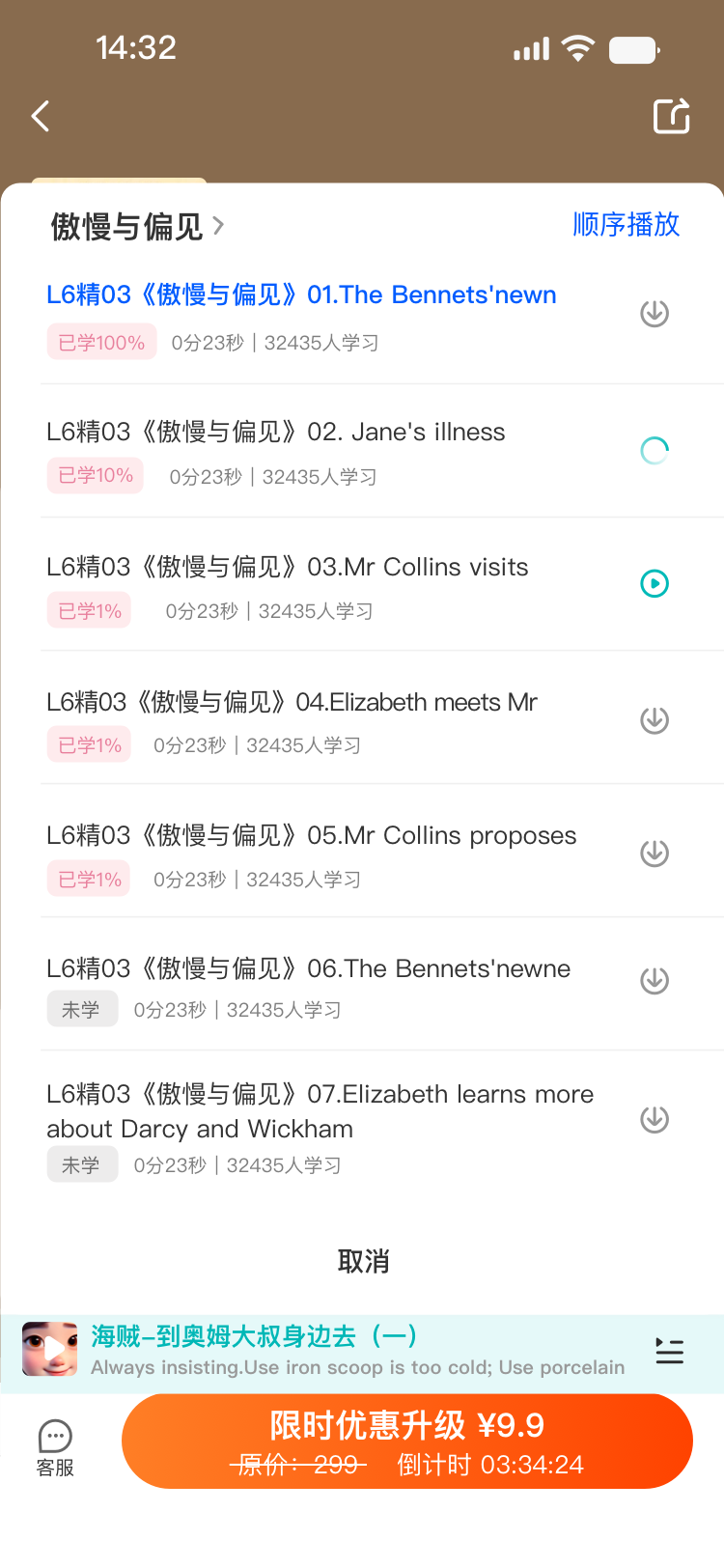
Task: Tap 顺序播放 to change play order
Action: [x=626, y=225]
